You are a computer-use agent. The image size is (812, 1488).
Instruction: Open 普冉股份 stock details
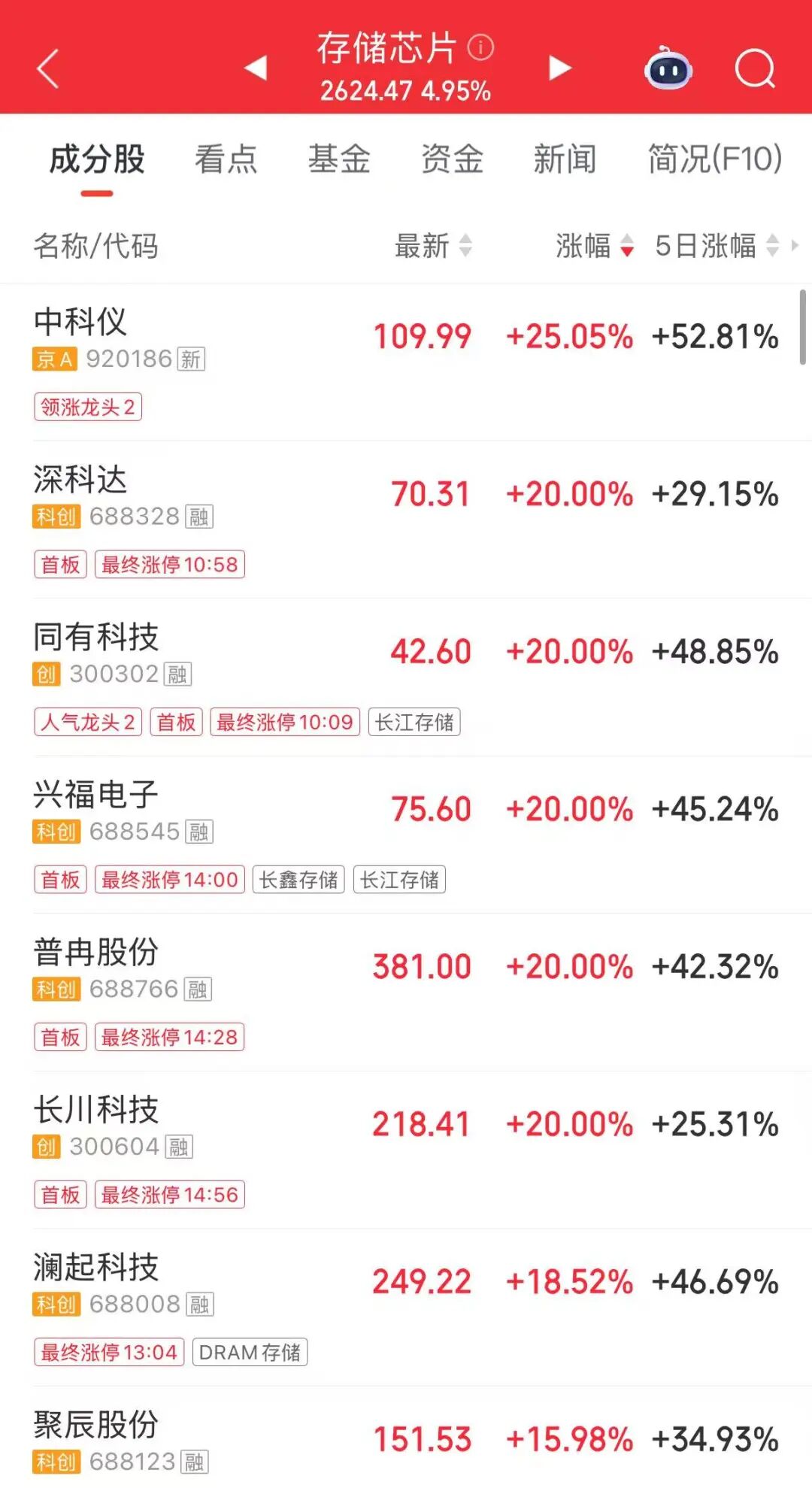click(406, 993)
